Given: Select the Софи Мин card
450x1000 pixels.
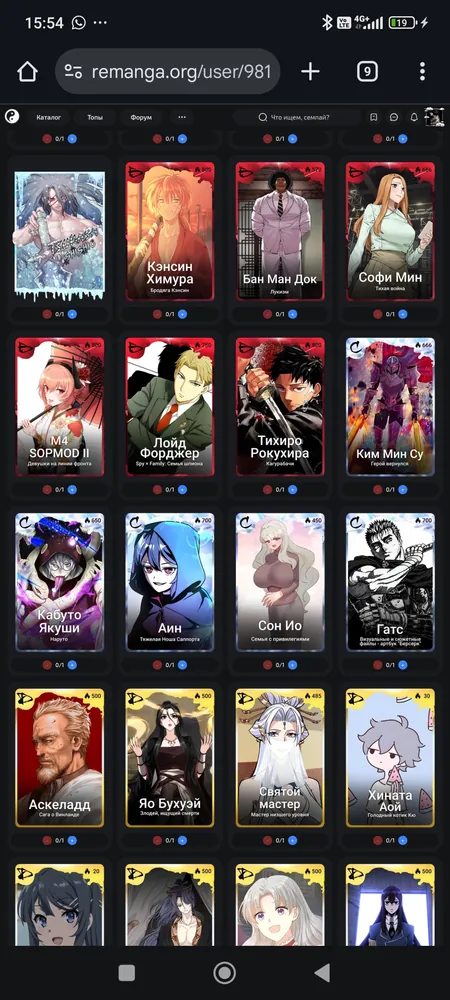Looking at the screenshot, I should (x=390, y=231).
